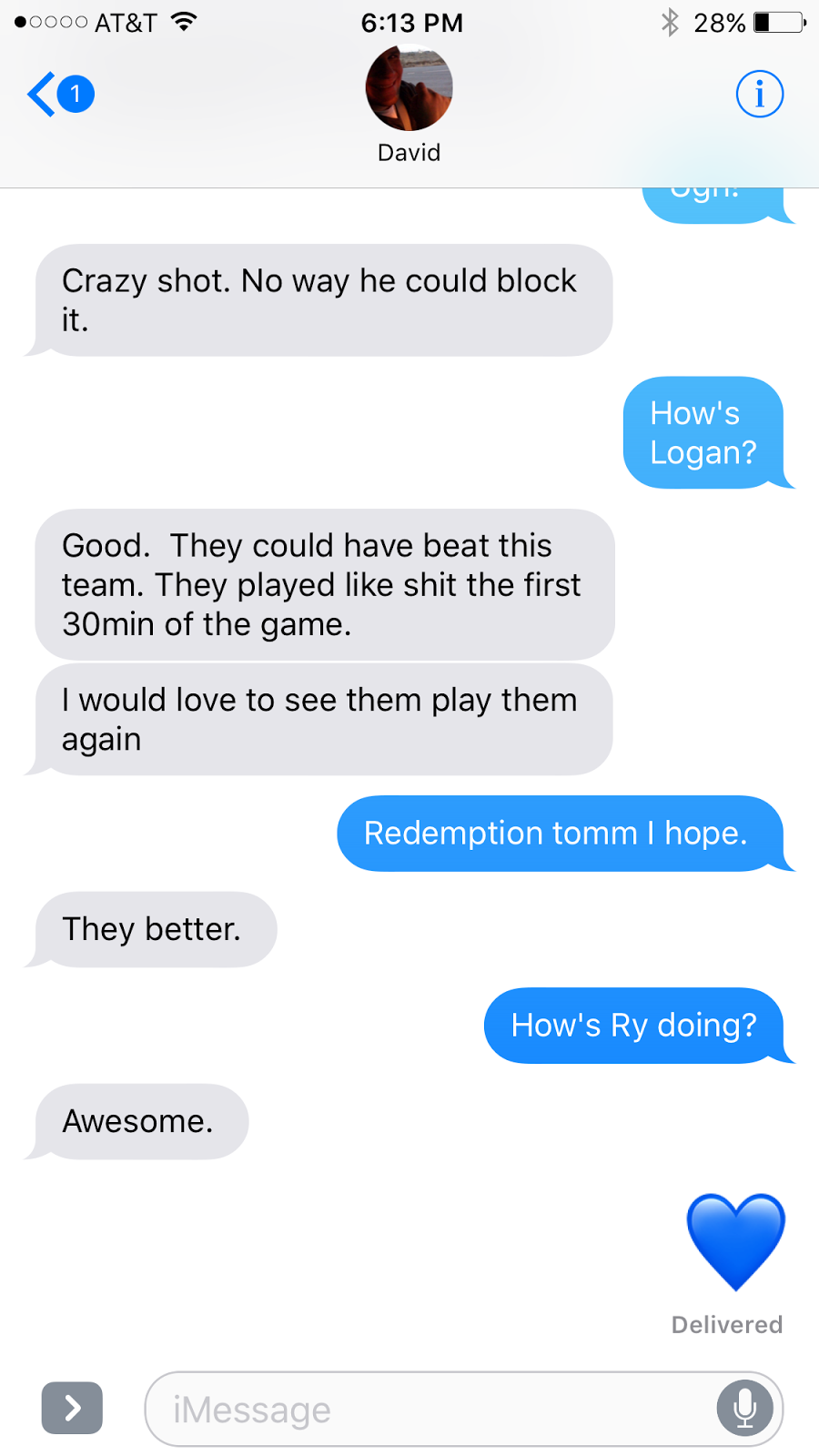Open conversation details info icon
This screenshot has width=819, height=1456.
pyautogui.click(x=760, y=94)
